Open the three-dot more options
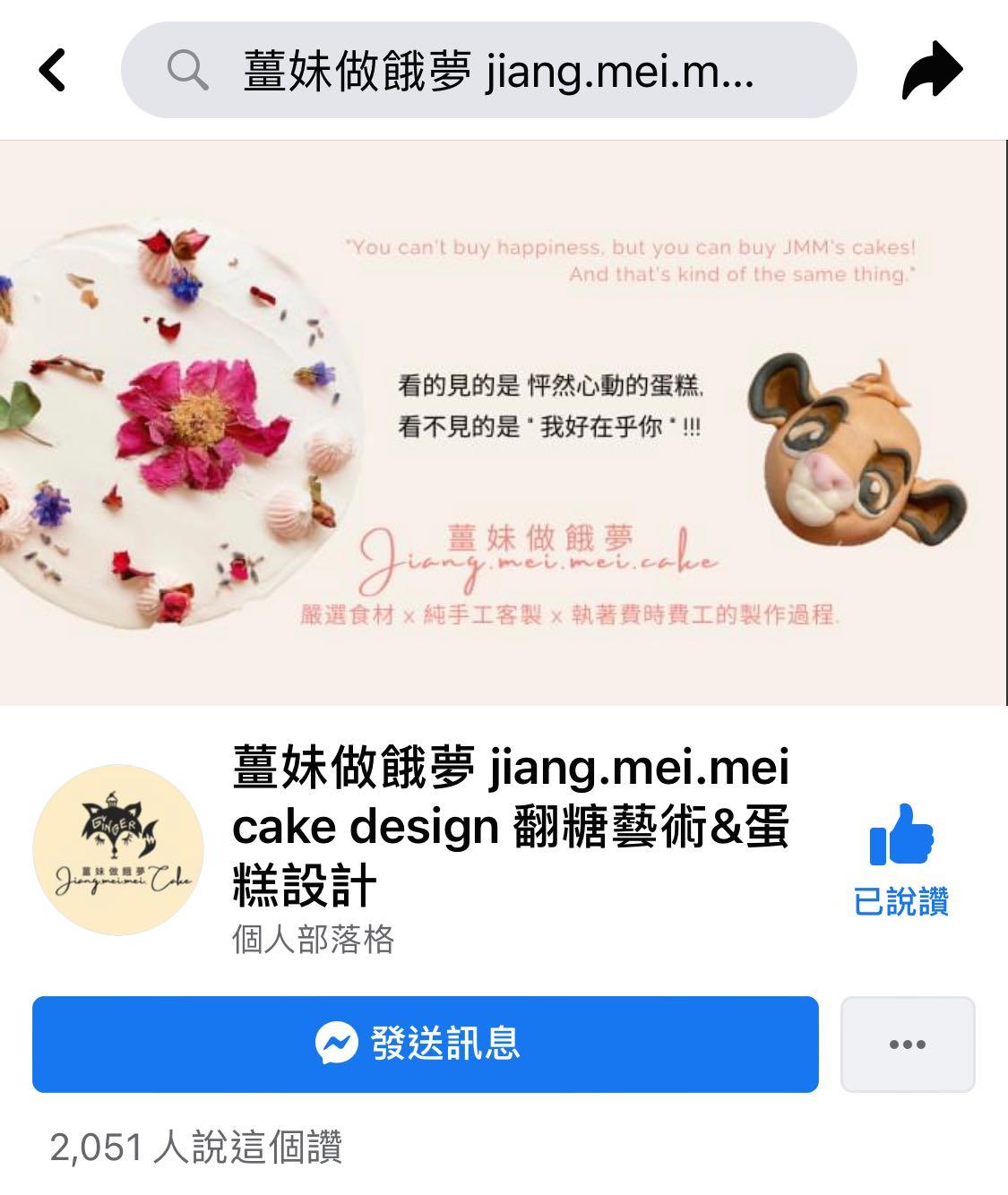 (x=907, y=1044)
